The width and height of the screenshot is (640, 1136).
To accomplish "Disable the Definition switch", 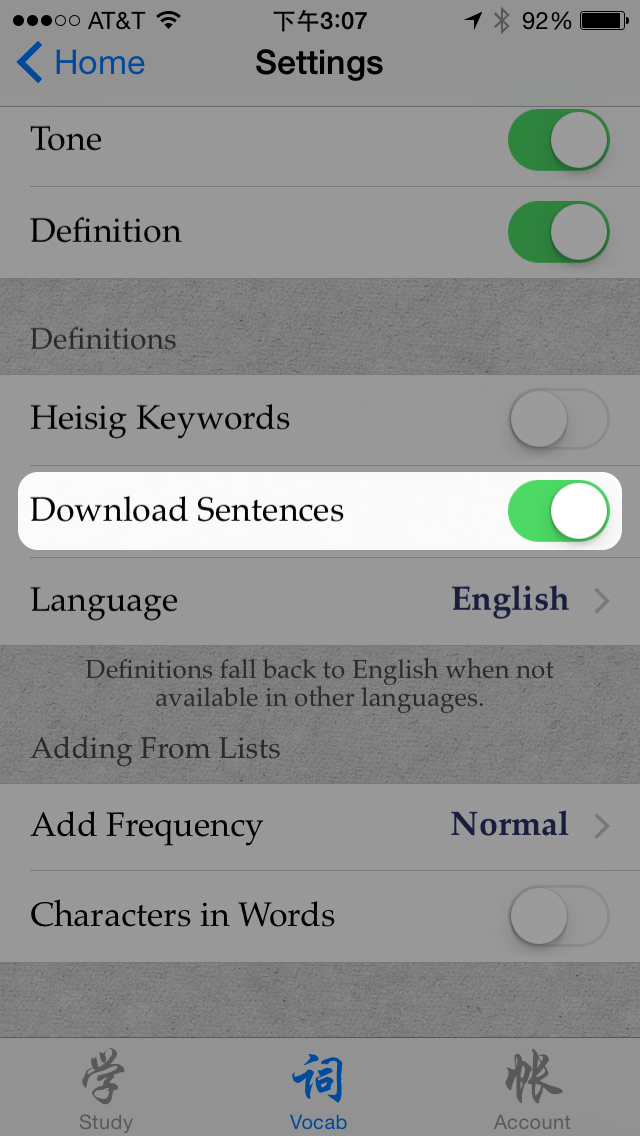I will coord(558,232).
